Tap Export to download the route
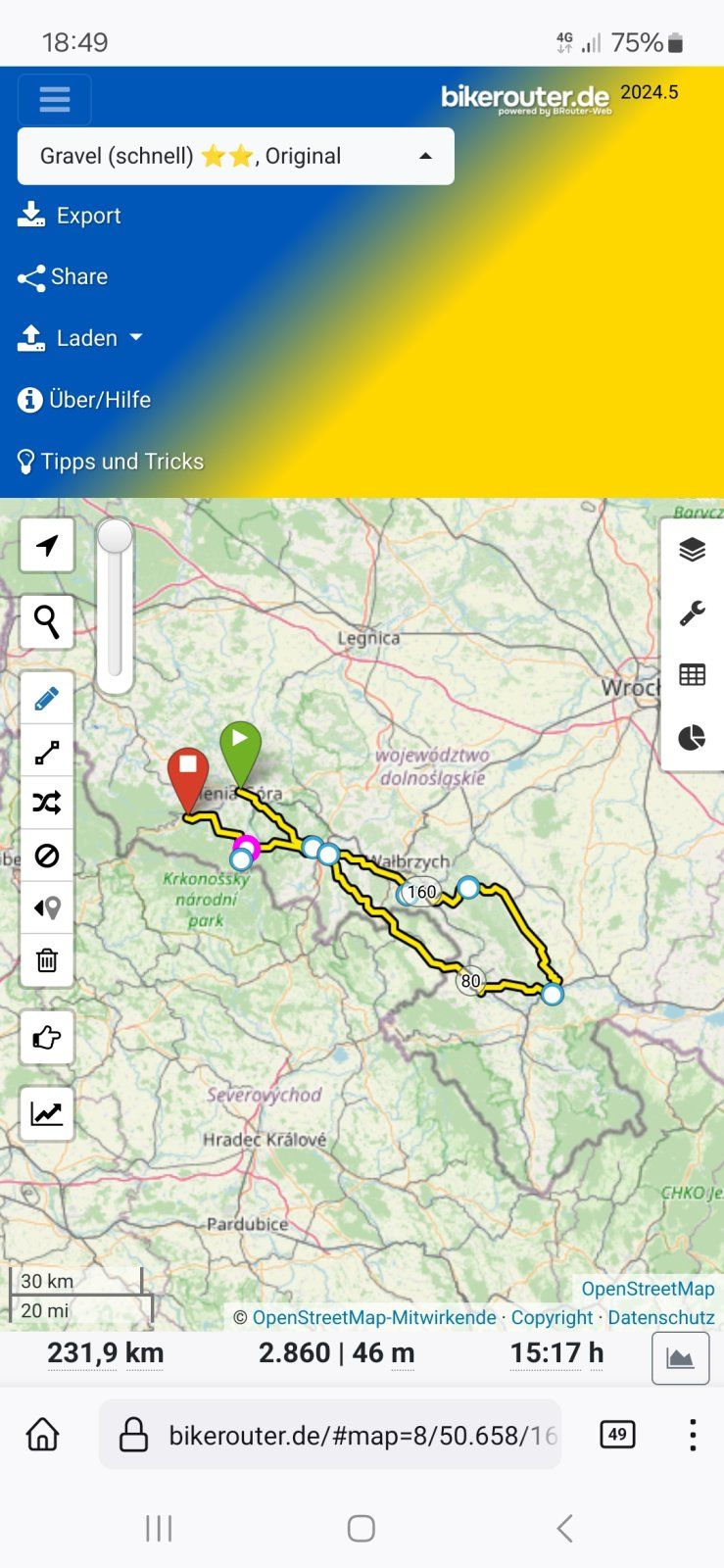 pos(71,216)
